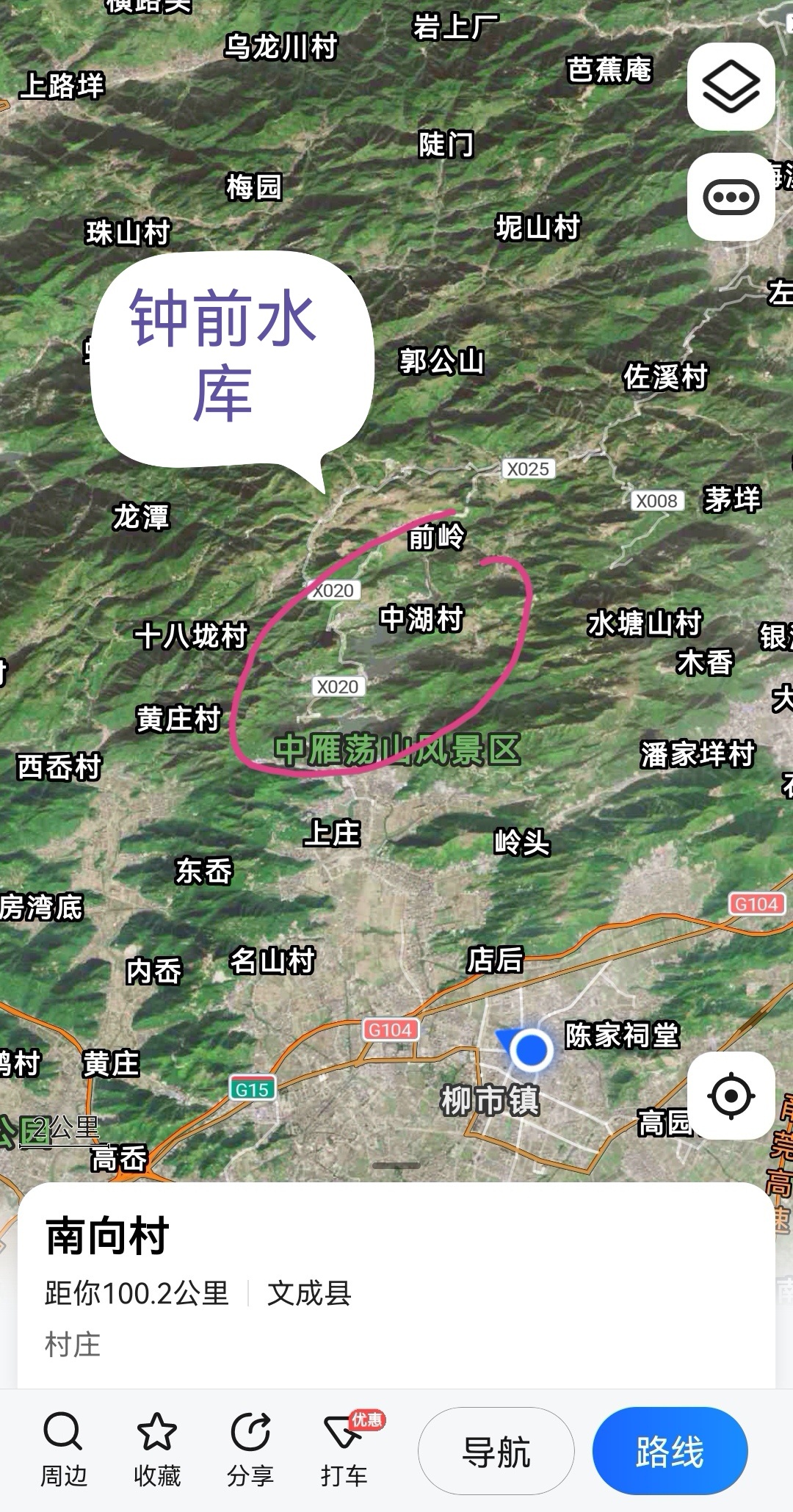
Task: Save 南向村 with the 收藏 star
Action: [157, 1450]
